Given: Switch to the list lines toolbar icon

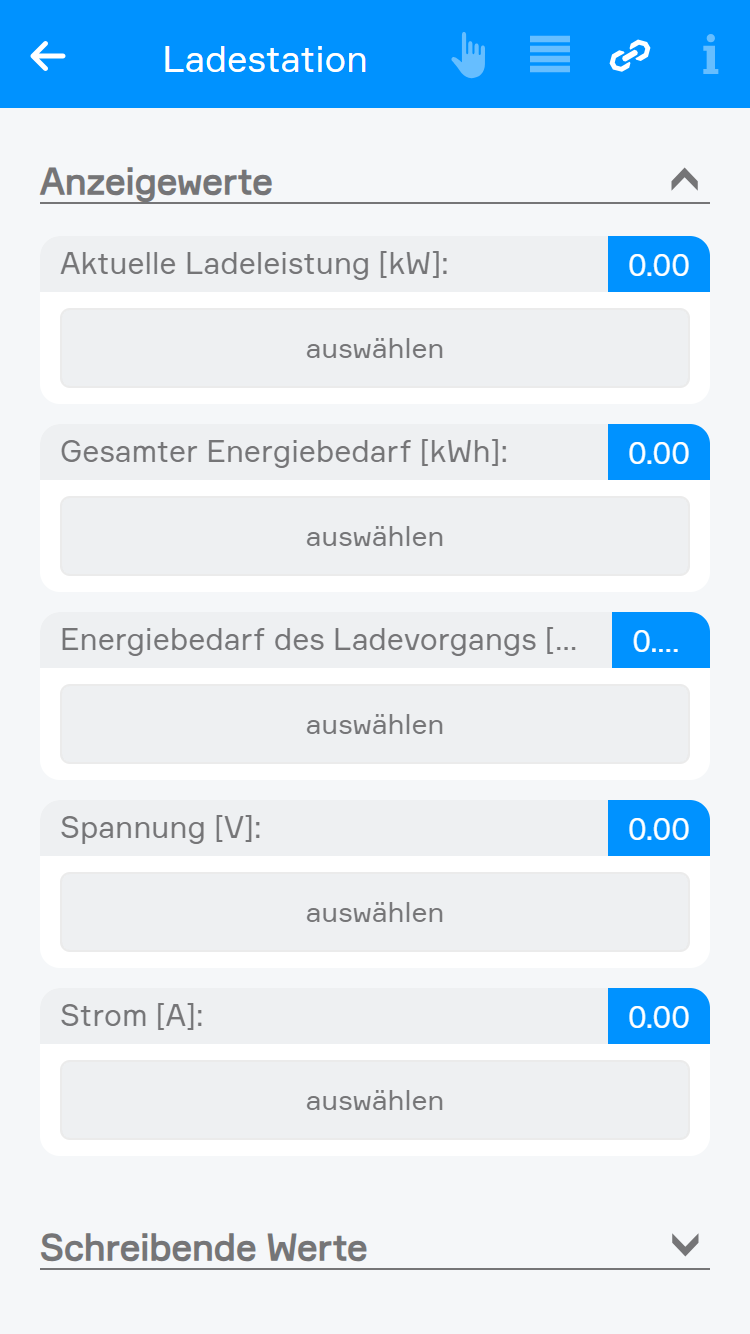Looking at the screenshot, I should point(550,55).
